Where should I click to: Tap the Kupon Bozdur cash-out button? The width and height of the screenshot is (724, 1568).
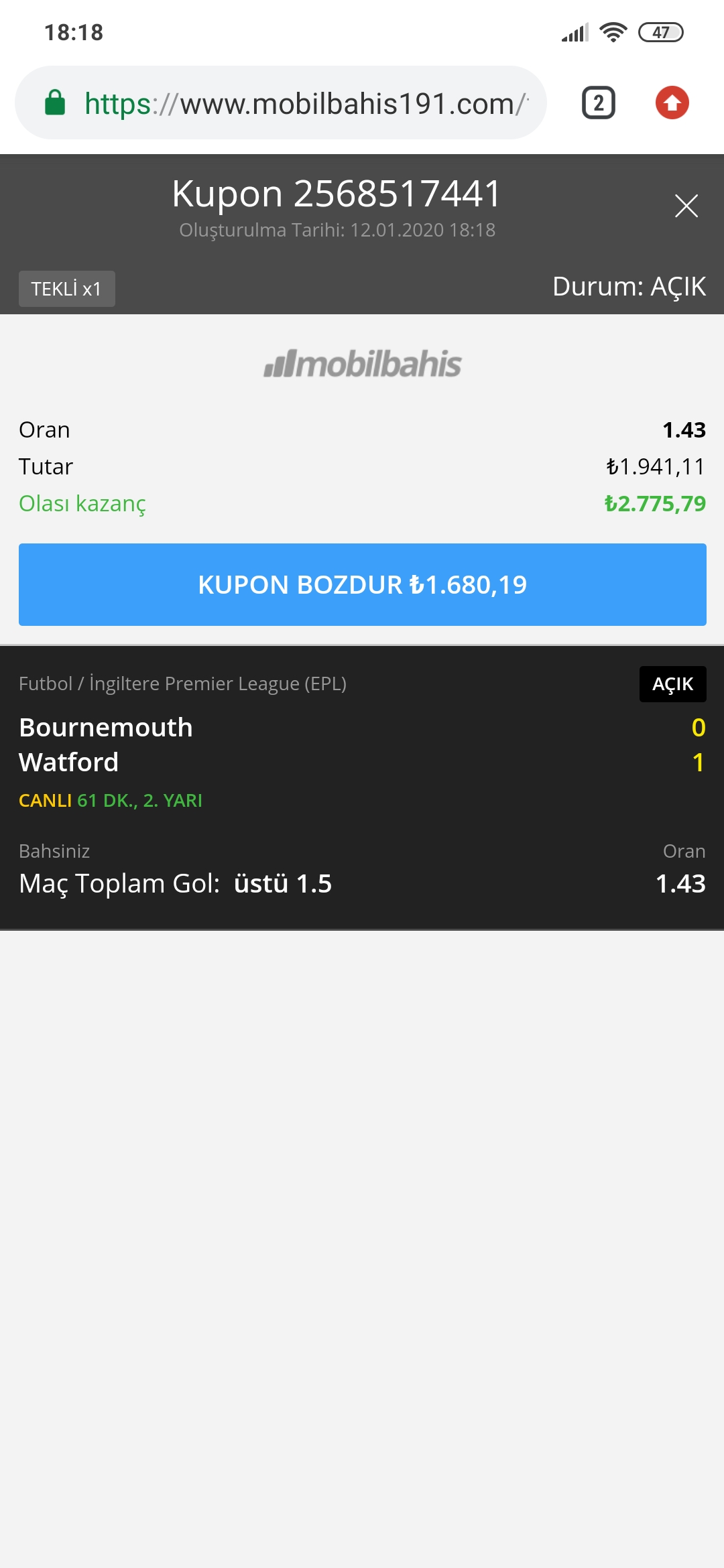362,584
